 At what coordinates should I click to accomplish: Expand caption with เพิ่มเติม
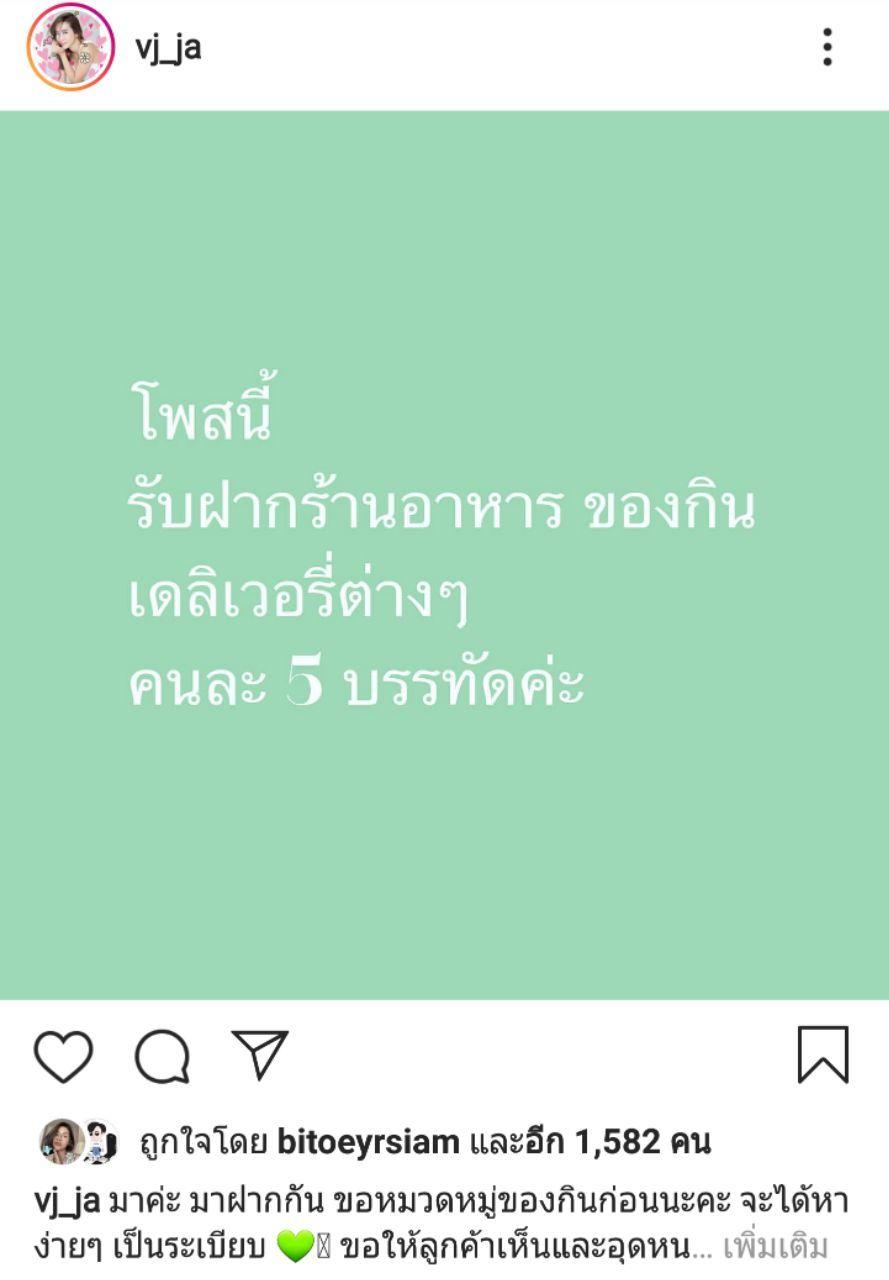775,1248
